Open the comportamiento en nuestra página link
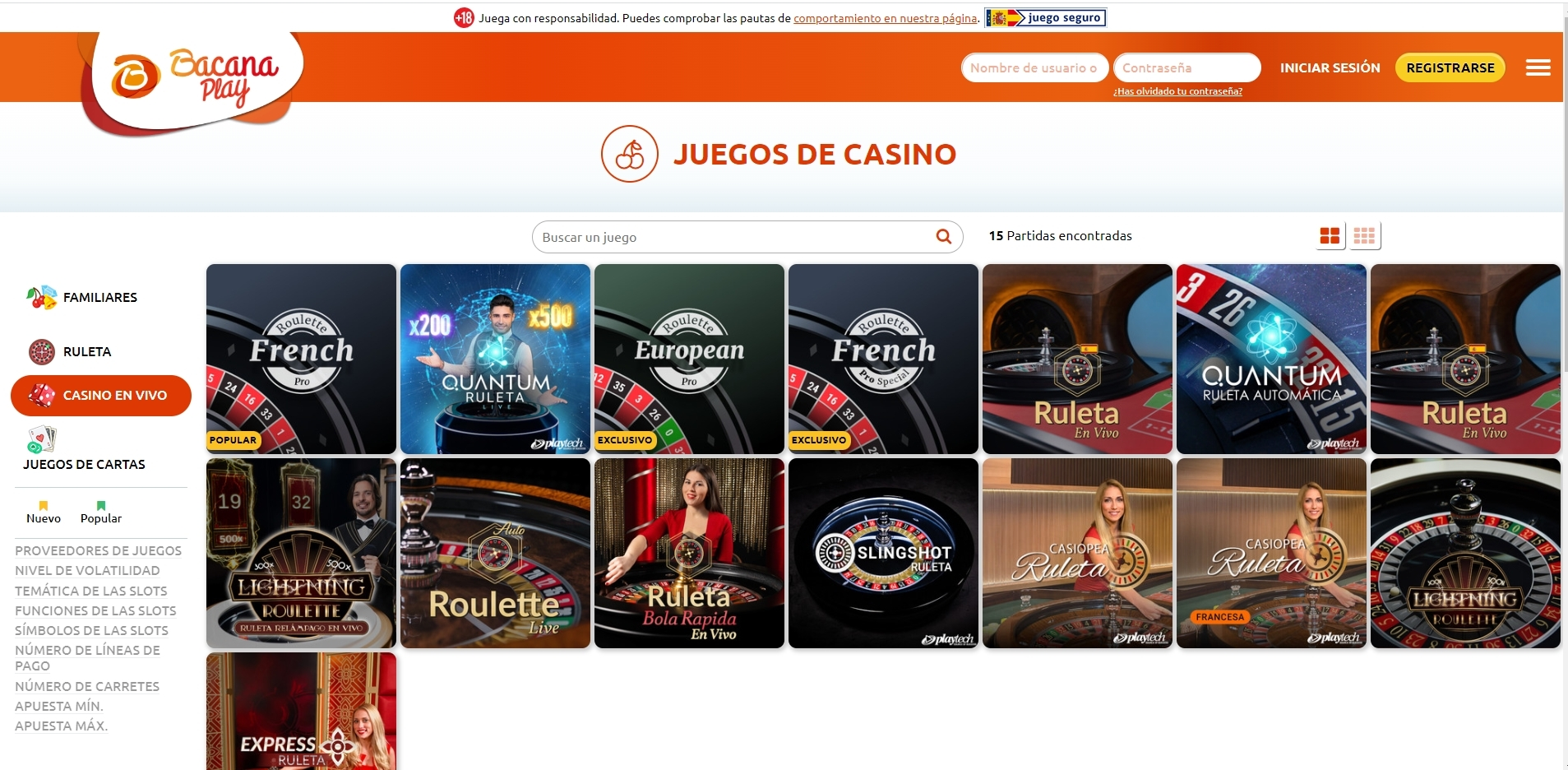Image resolution: width=1568 pixels, height=770 pixels. point(885,18)
